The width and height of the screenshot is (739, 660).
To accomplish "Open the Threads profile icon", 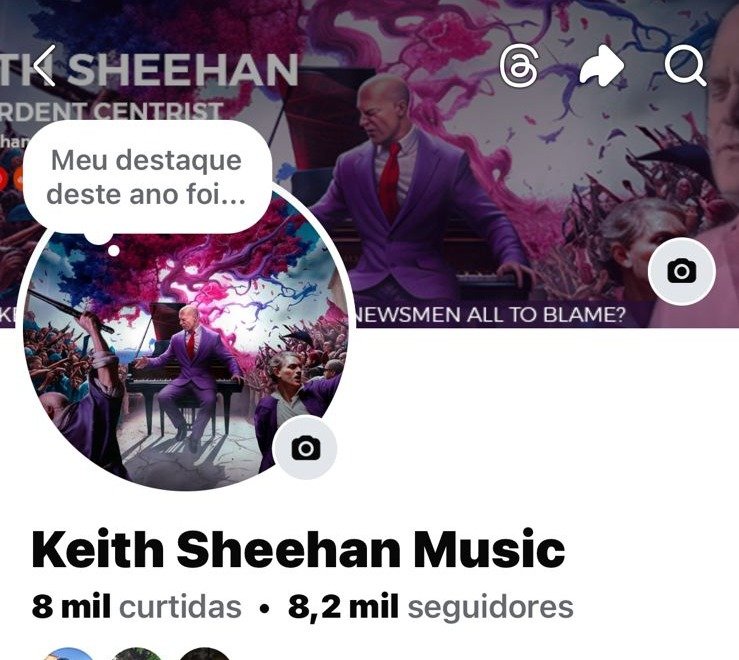I will (x=519, y=67).
